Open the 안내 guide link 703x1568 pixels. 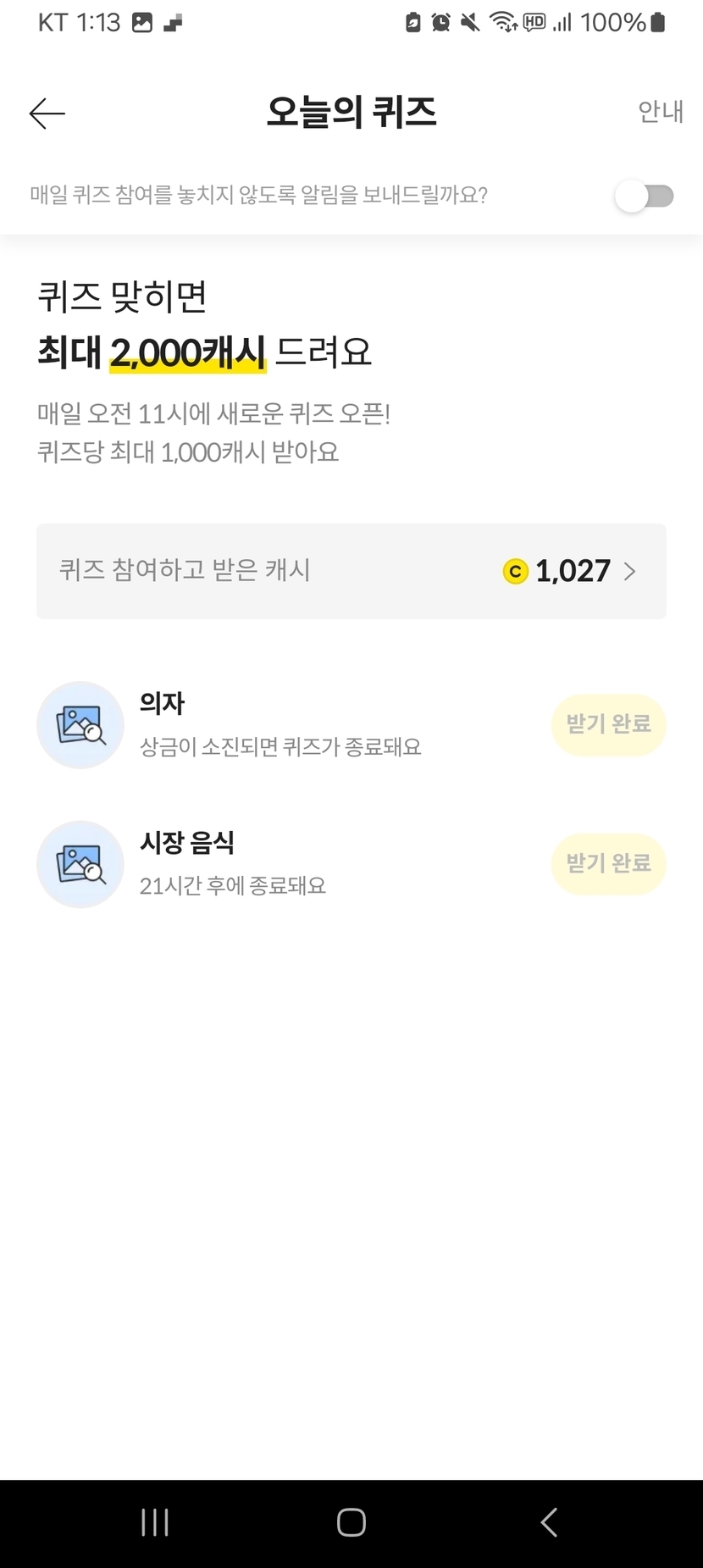click(660, 112)
